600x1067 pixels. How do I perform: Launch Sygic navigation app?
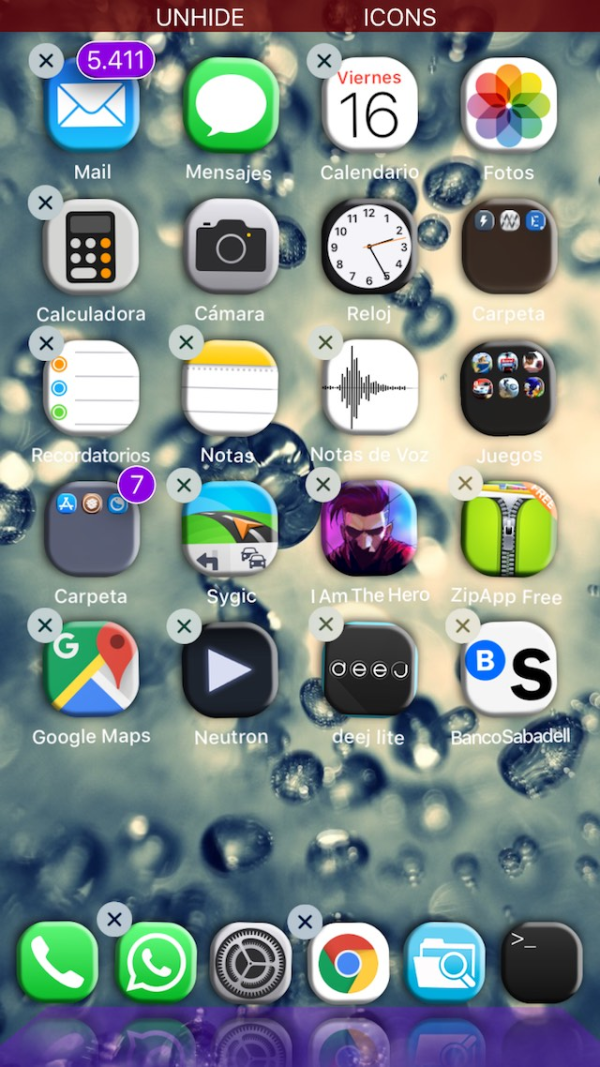[231, 529]
